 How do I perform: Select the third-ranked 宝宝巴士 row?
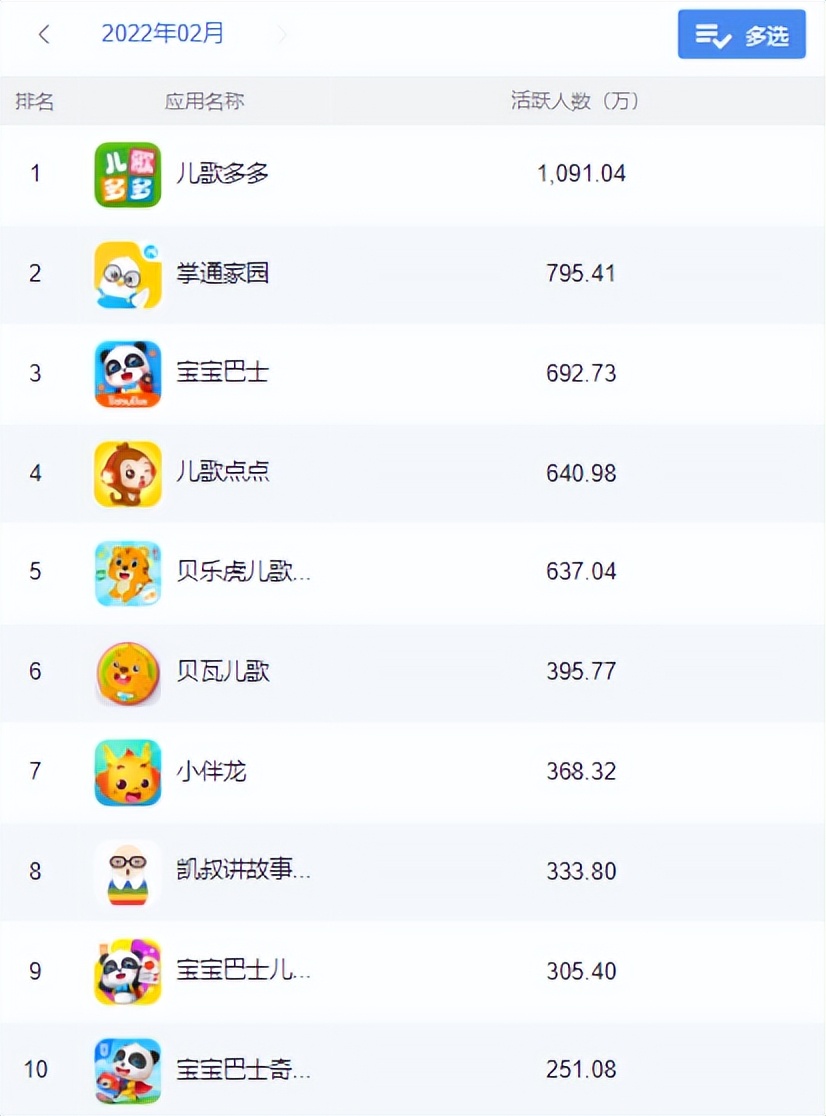[222, 373]
